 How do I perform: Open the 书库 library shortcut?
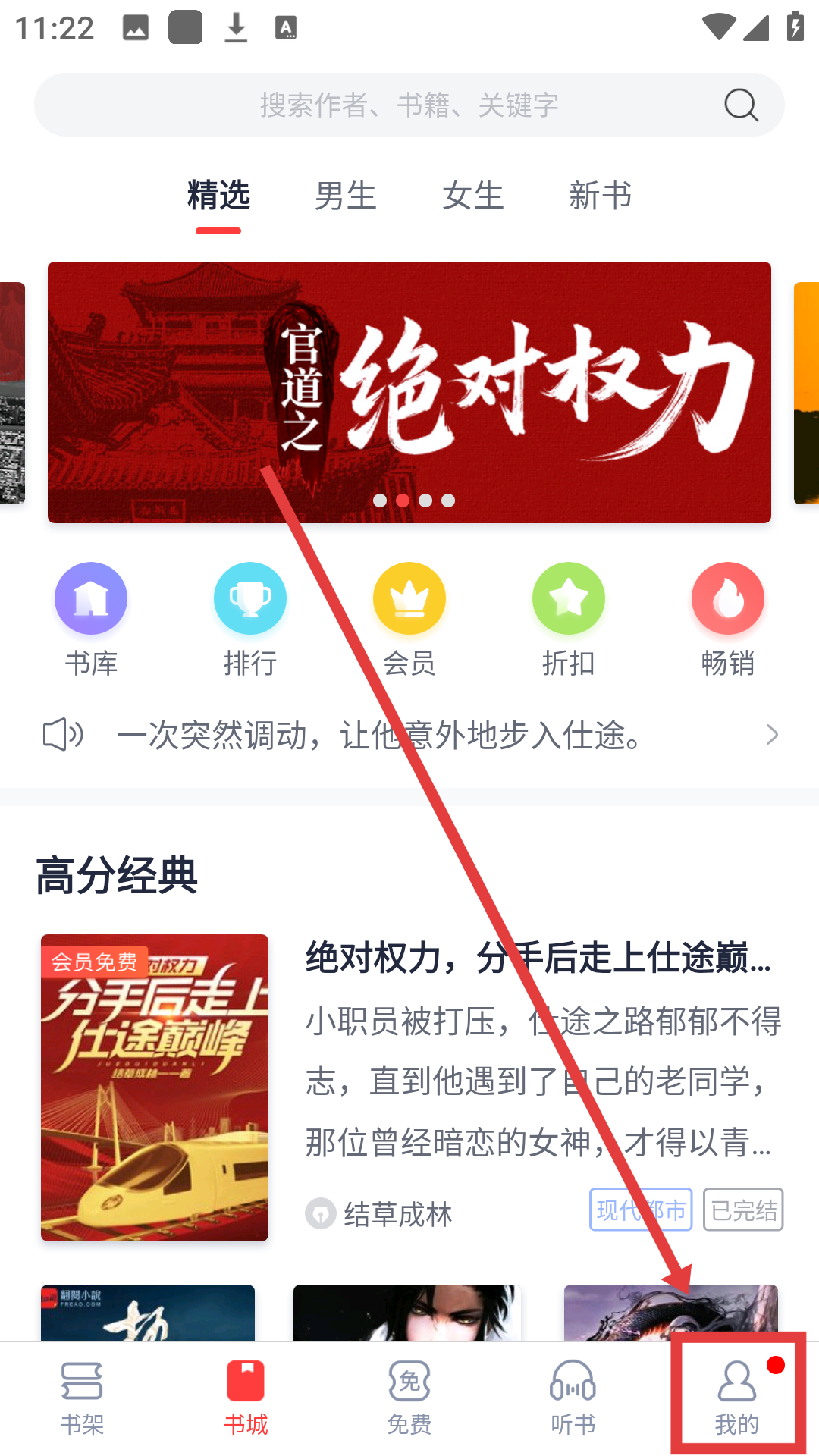tap(91, 618)
